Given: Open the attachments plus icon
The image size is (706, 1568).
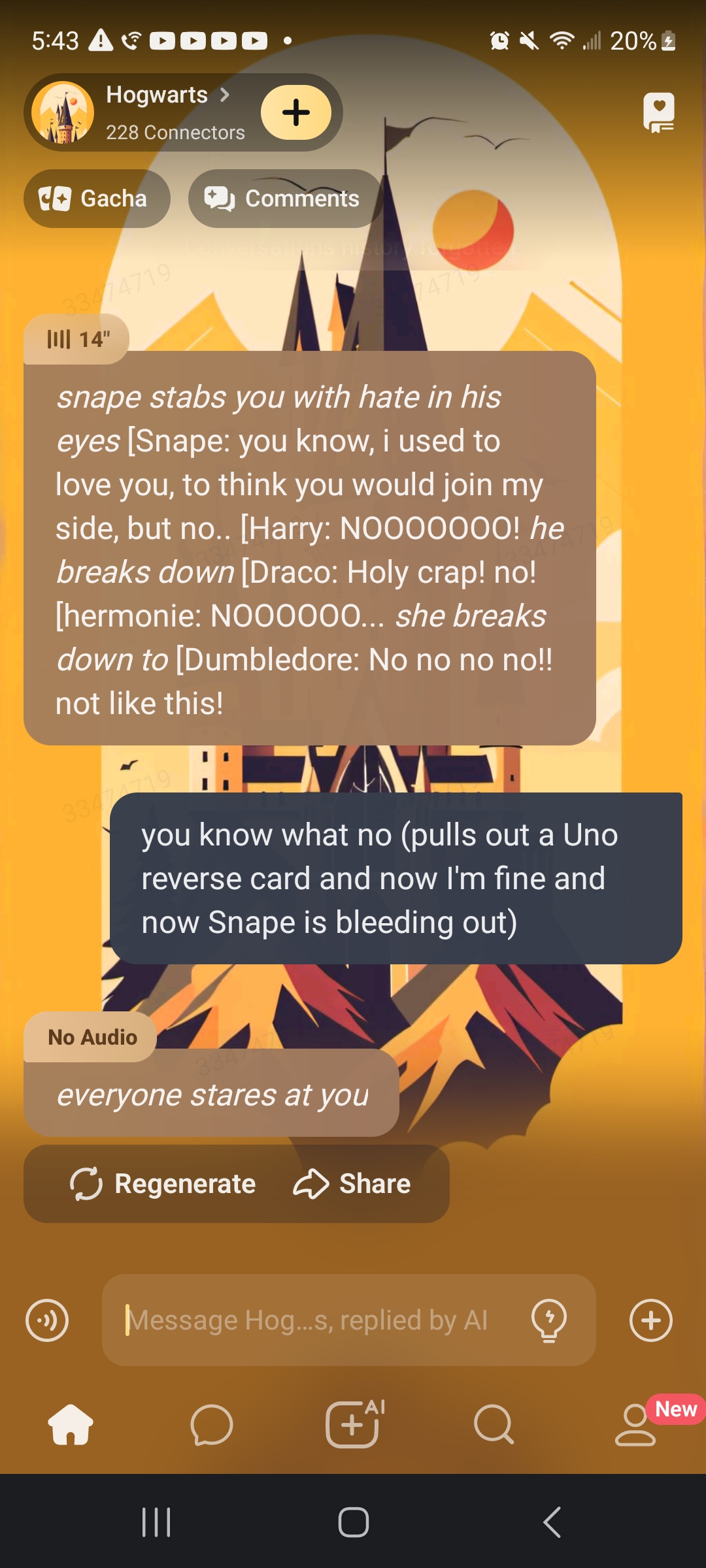Looking at the screenshot, I should pyautogui.click(x=650, y=1320).
